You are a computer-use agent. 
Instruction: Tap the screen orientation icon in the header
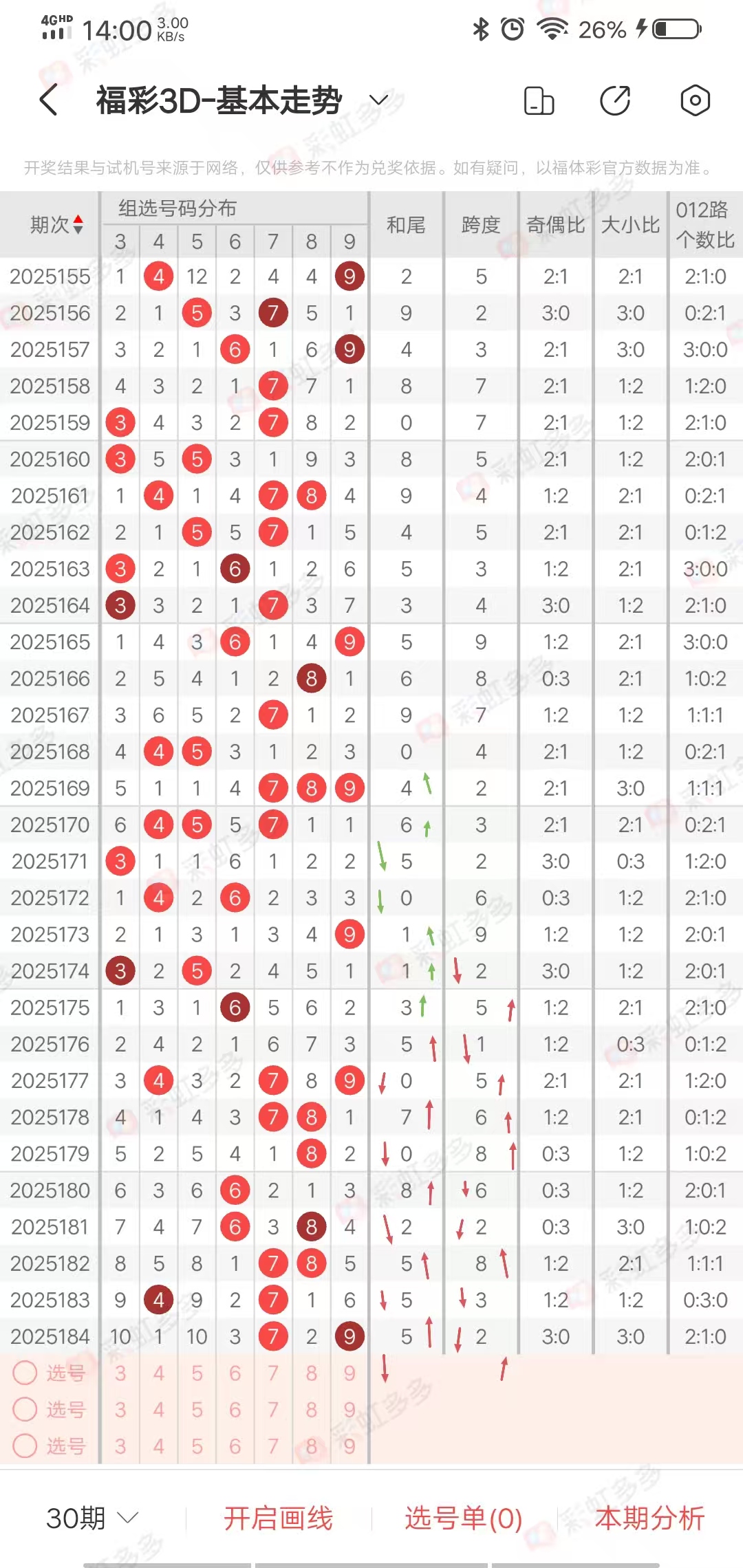539,100
